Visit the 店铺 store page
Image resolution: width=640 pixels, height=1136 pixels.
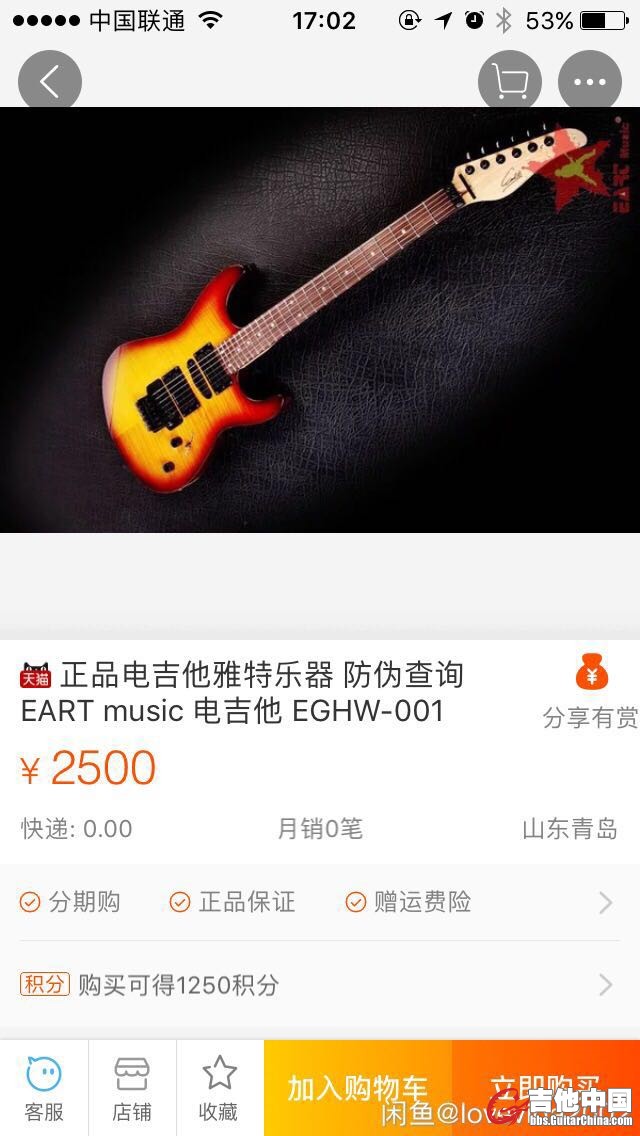pos(132,1088)
